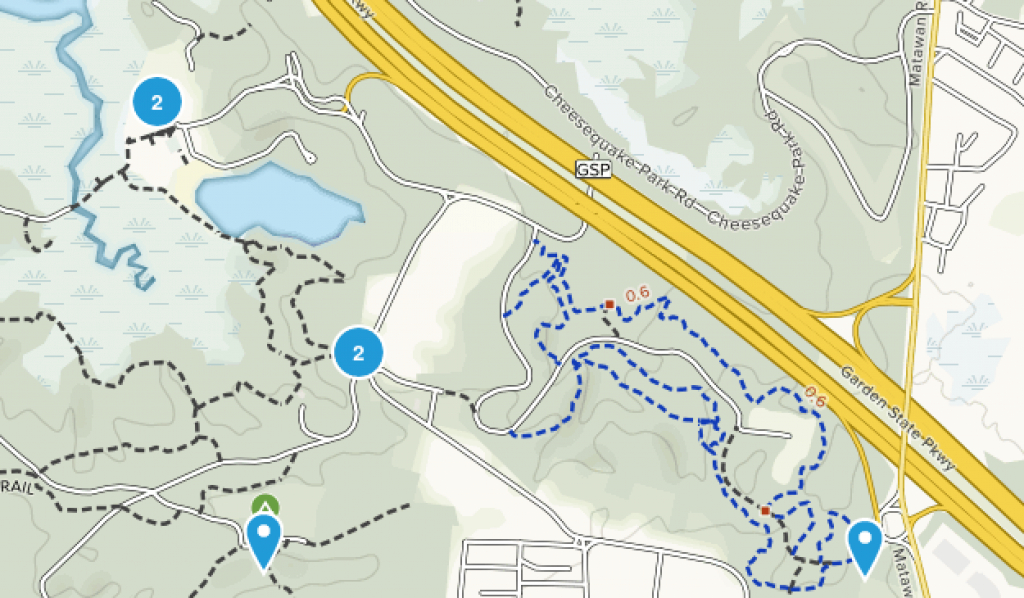This screenshot has height=598, width=1024.
Task: Select the trail pin near Matawan Road
Action: click(x=864, y=545)
